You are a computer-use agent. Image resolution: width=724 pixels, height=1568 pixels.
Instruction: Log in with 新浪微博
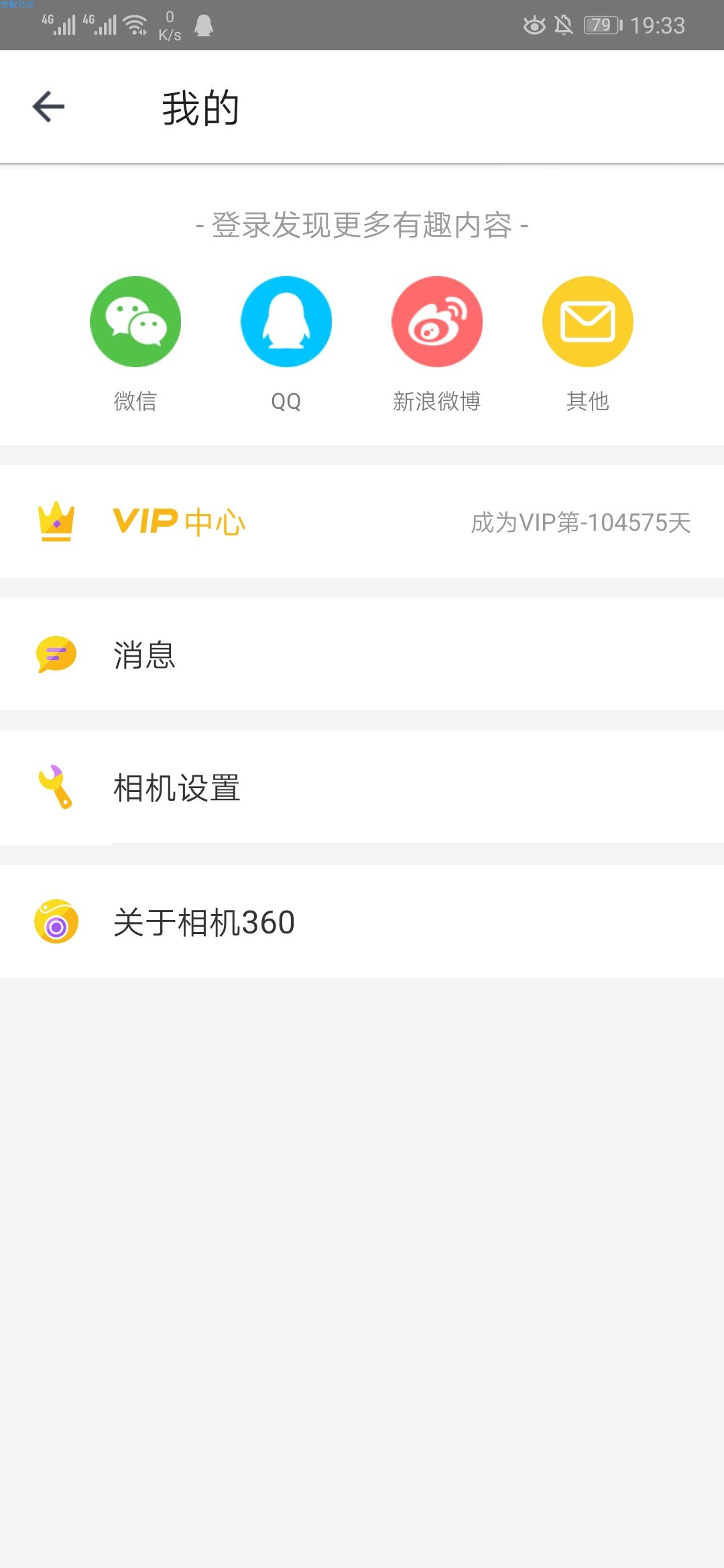[437, 322]
